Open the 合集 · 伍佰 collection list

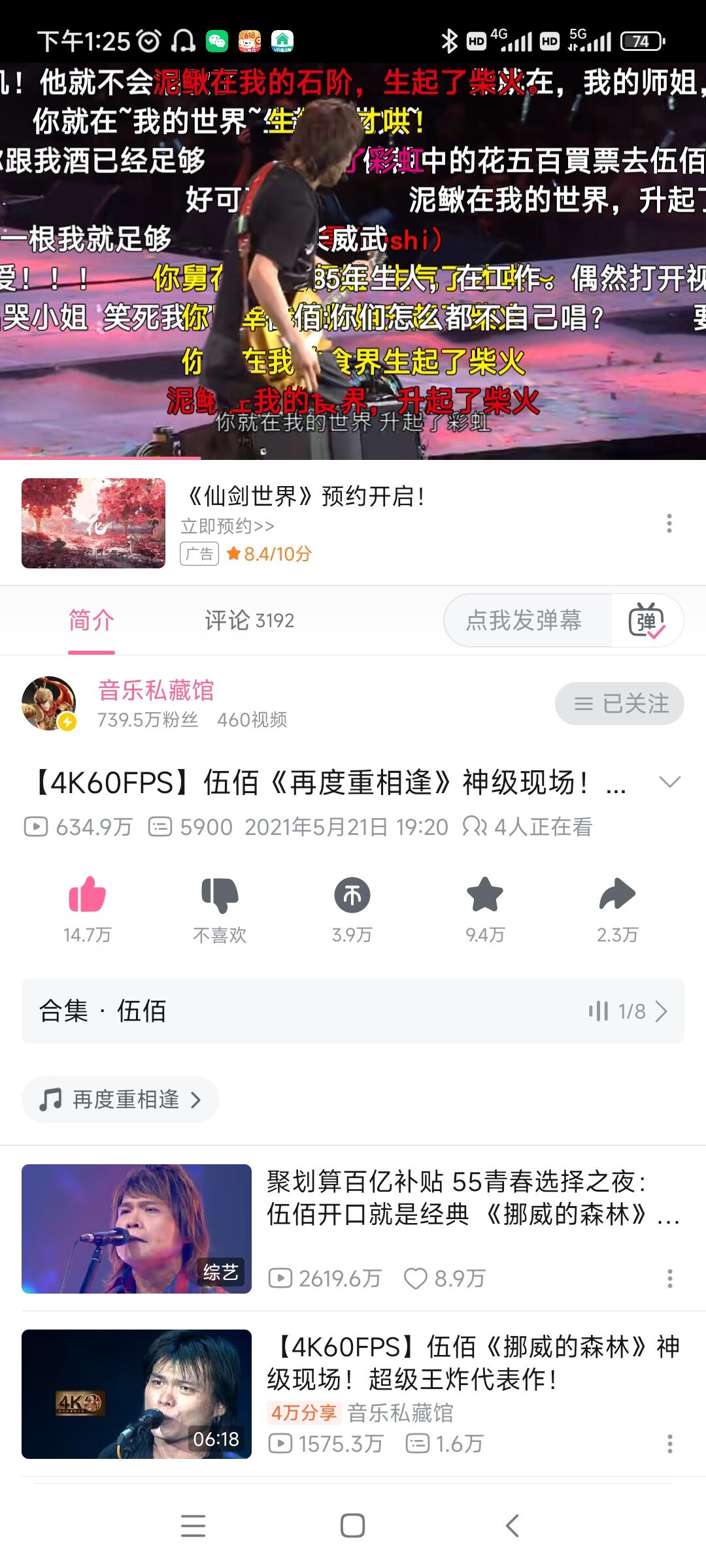click(x=353, y=1011)
